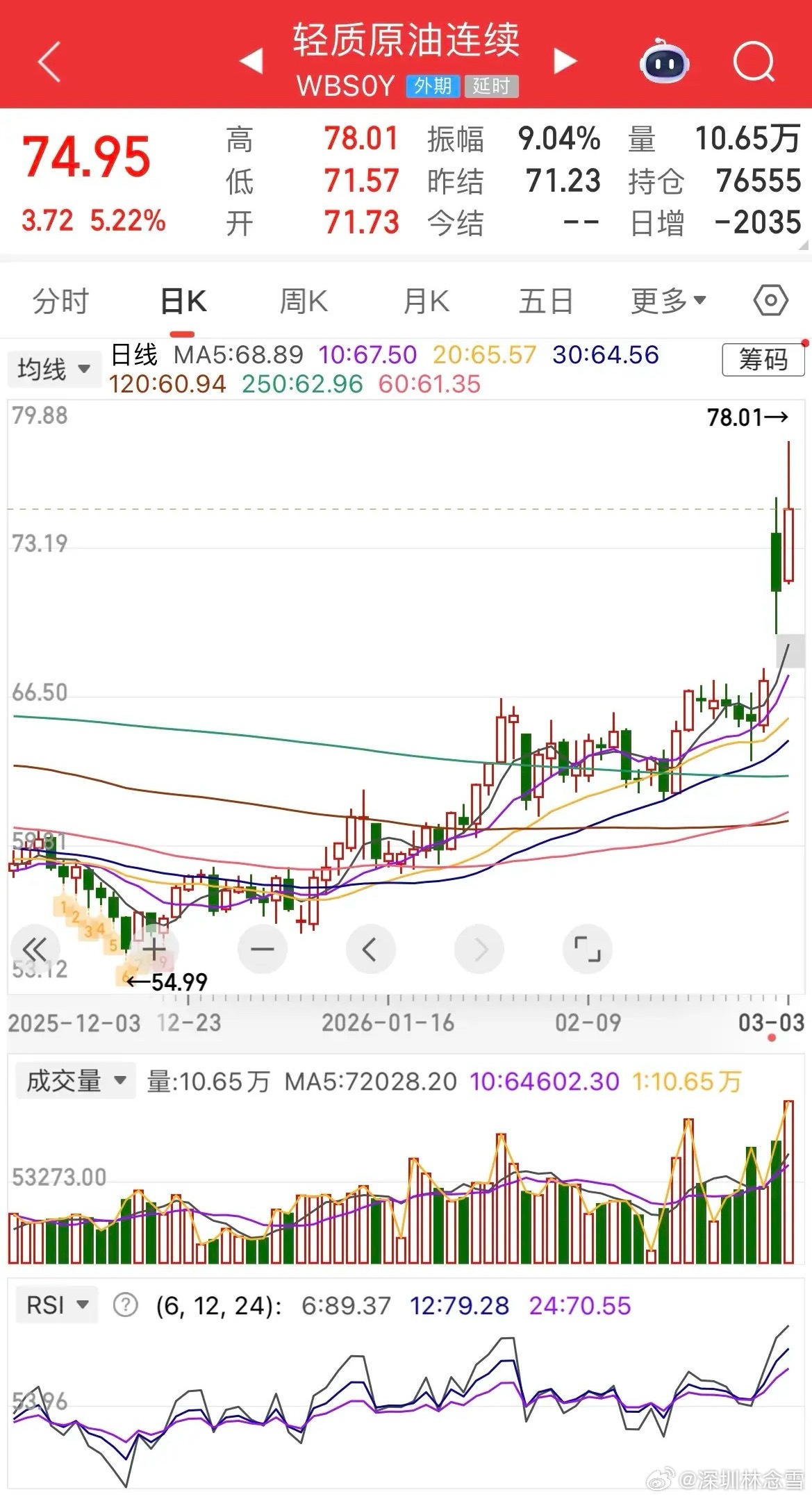
Task: Switch to the 分时 tab
Action: coord(61,302)
